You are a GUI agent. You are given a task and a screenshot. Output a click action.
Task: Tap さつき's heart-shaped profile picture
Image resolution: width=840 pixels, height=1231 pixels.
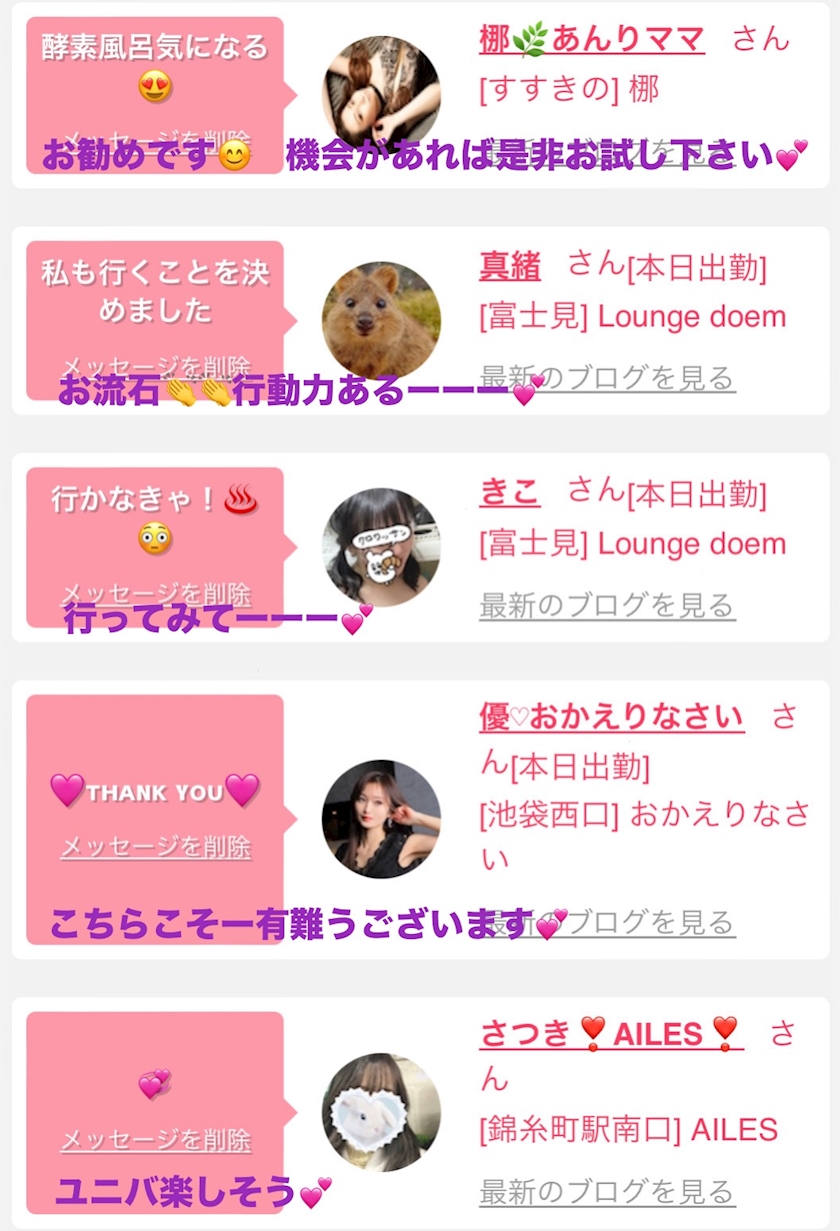(x=381, y=1112)
